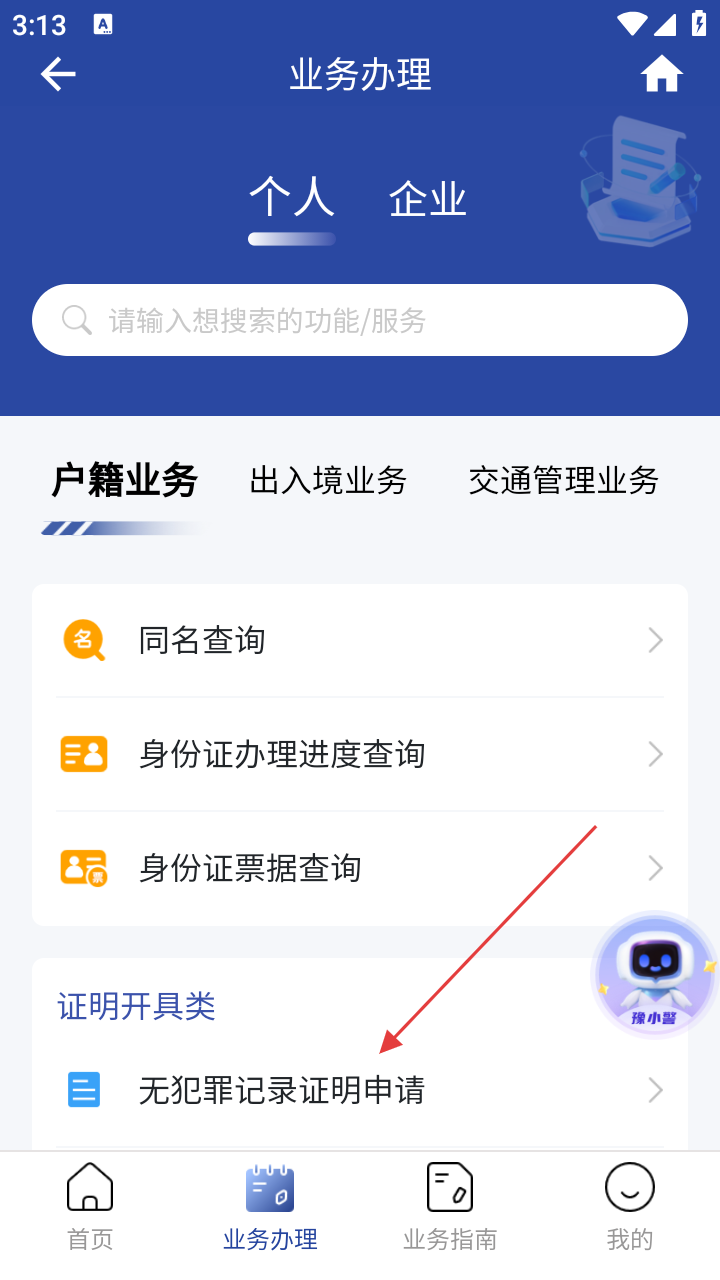
Task: Open 身份证办理进度查询
Action: [360, 754]
